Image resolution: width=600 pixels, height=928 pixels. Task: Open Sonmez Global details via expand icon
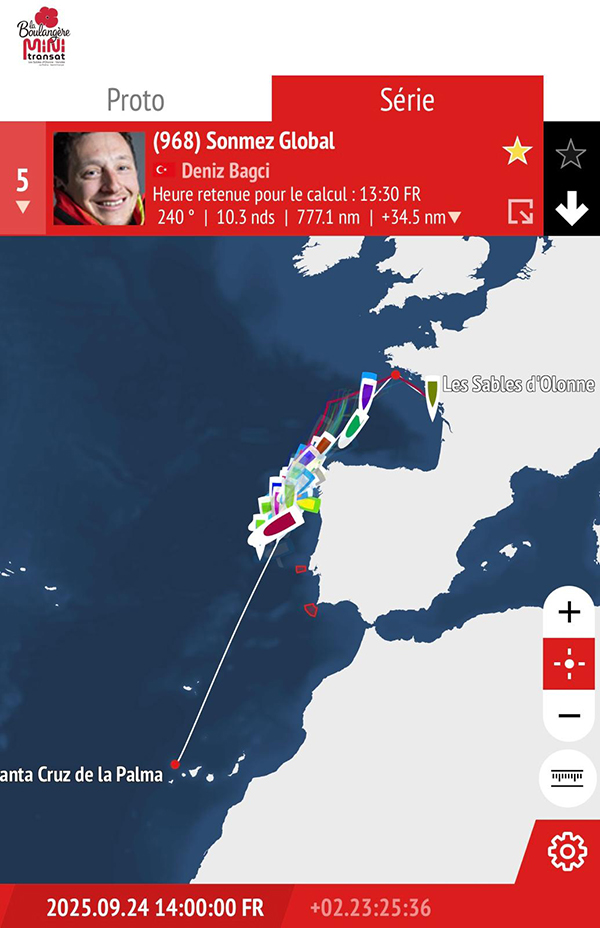coord(520,211)
